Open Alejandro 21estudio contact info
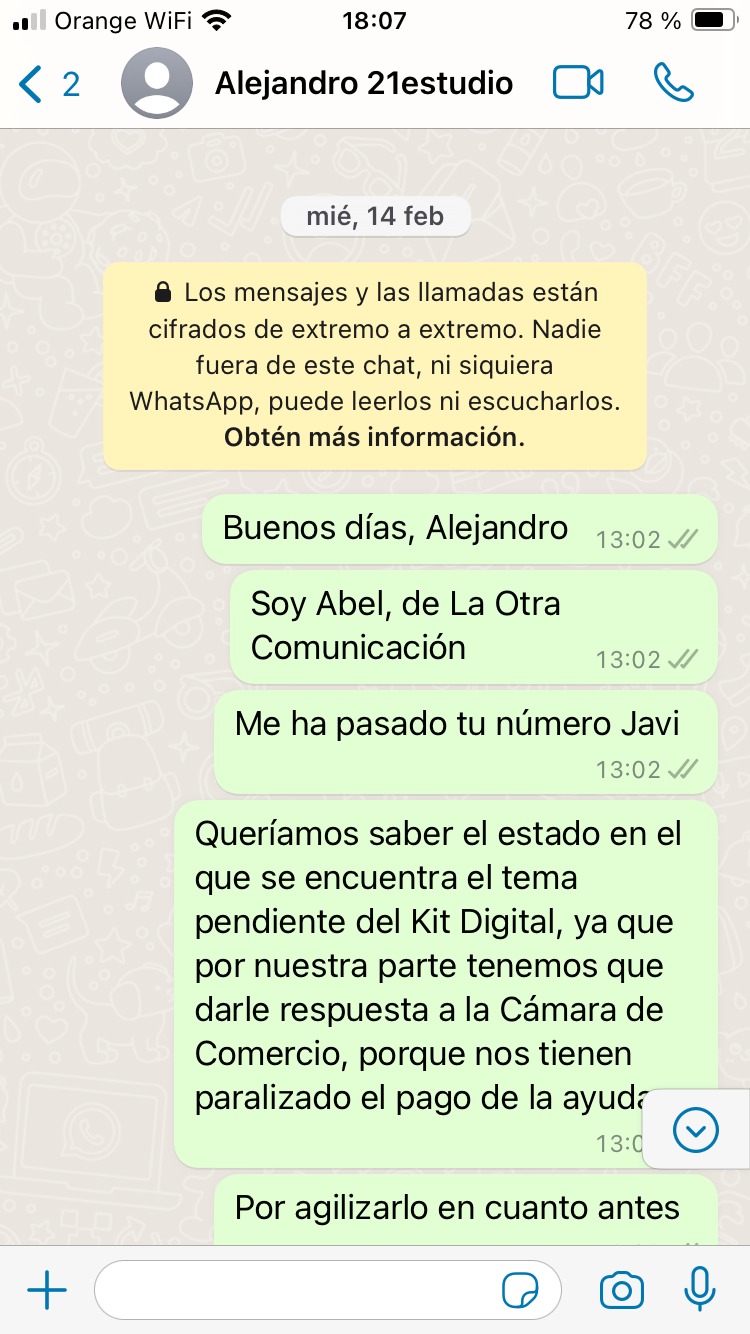This screenshot has width=750, height=1334. [362, 83]
